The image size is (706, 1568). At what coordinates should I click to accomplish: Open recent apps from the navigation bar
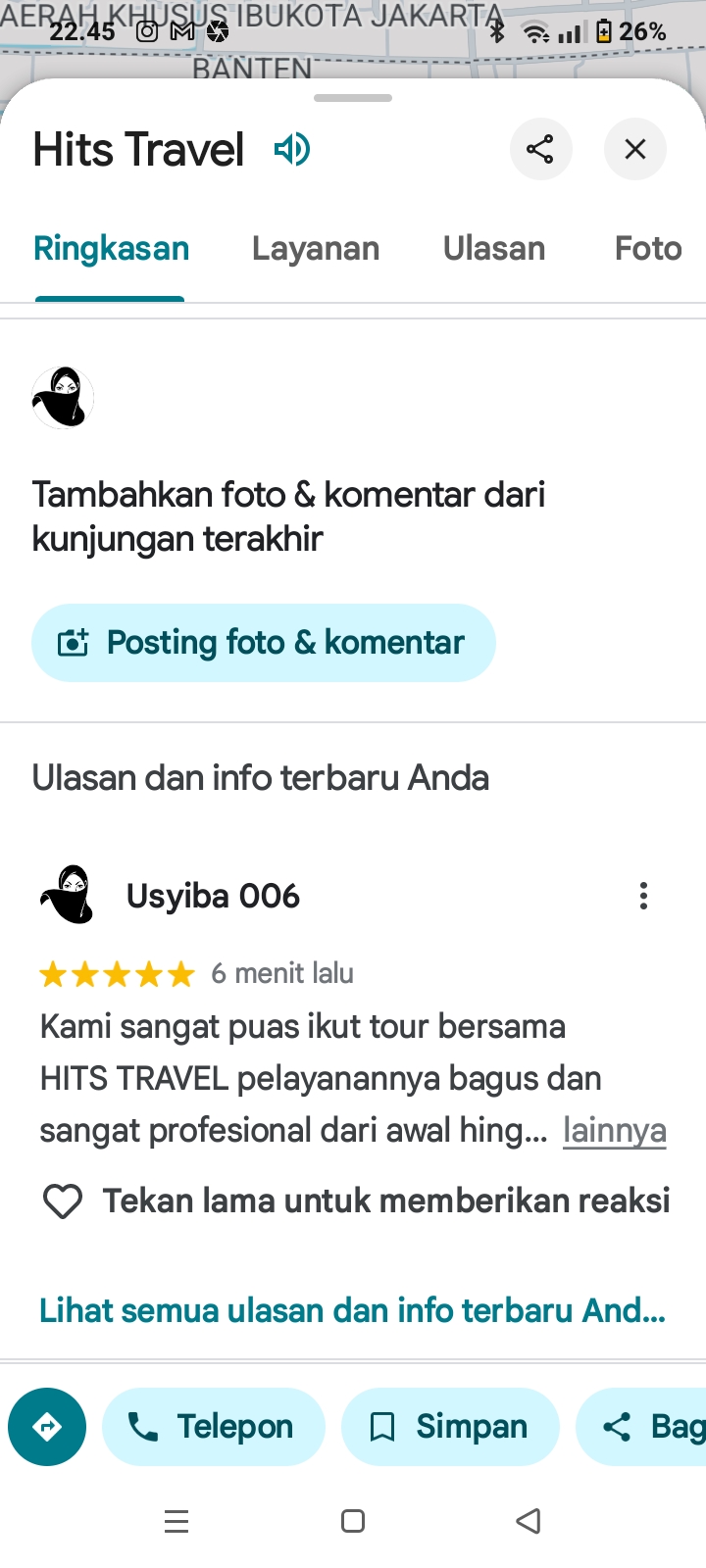pos(176,1521)
